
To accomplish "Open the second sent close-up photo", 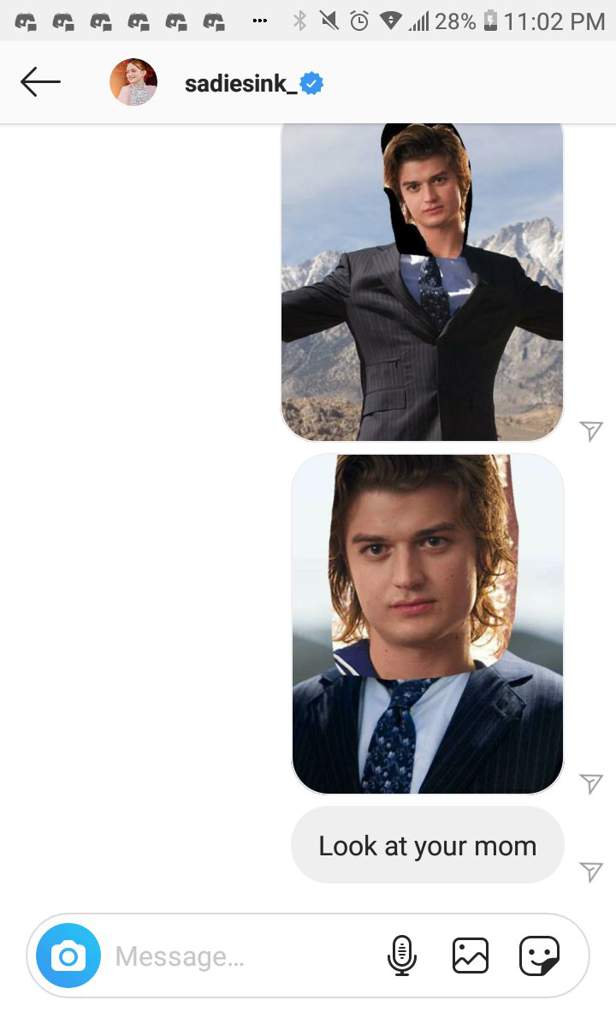I will tap(427, 623).
